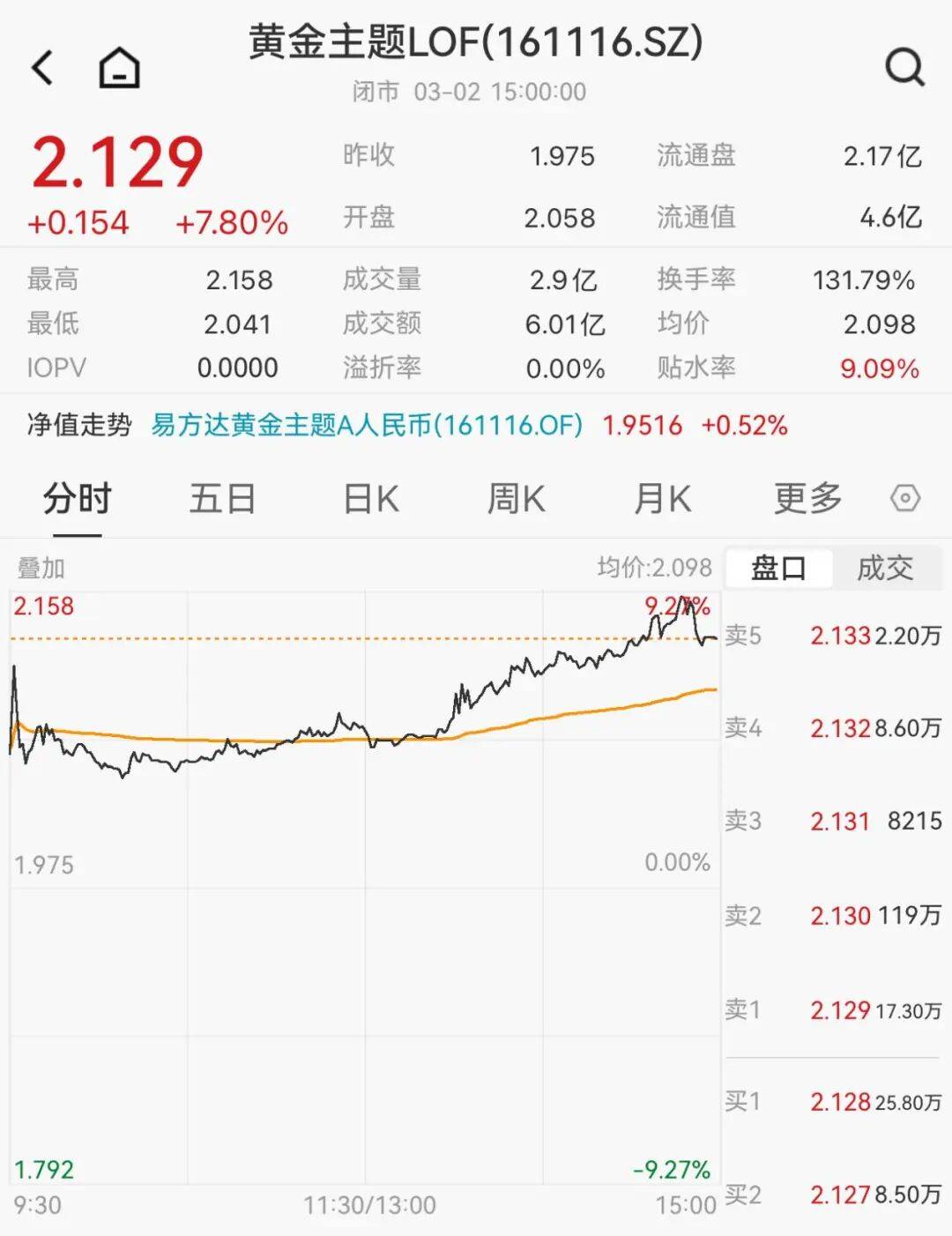Tap 叠加 to overlay a comparison
Image resolution: width=952 pixels, height=1236 pixels.
[x=41, y=569]
